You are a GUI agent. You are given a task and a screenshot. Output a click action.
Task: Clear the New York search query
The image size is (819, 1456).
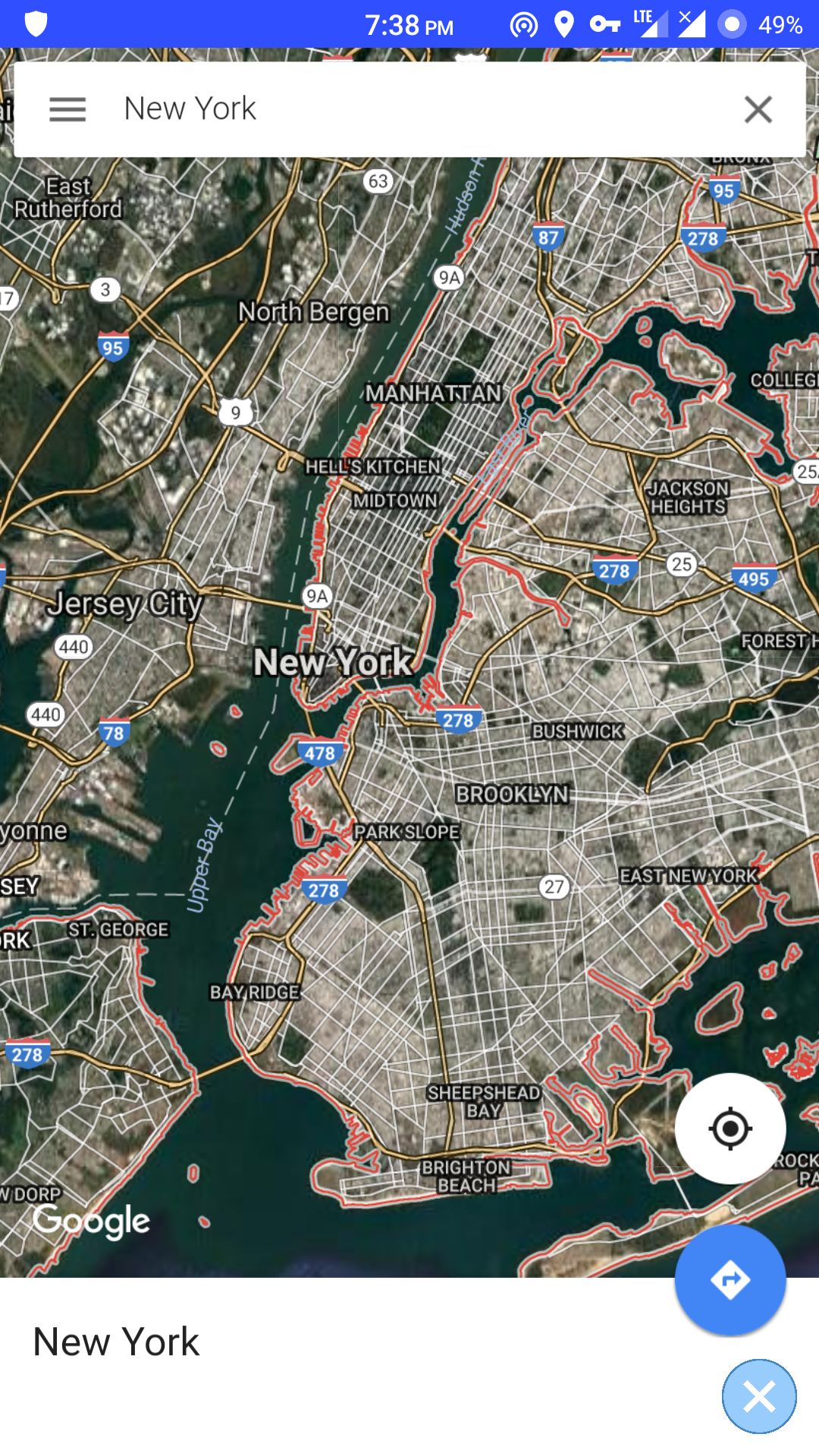tap(758, 109)
